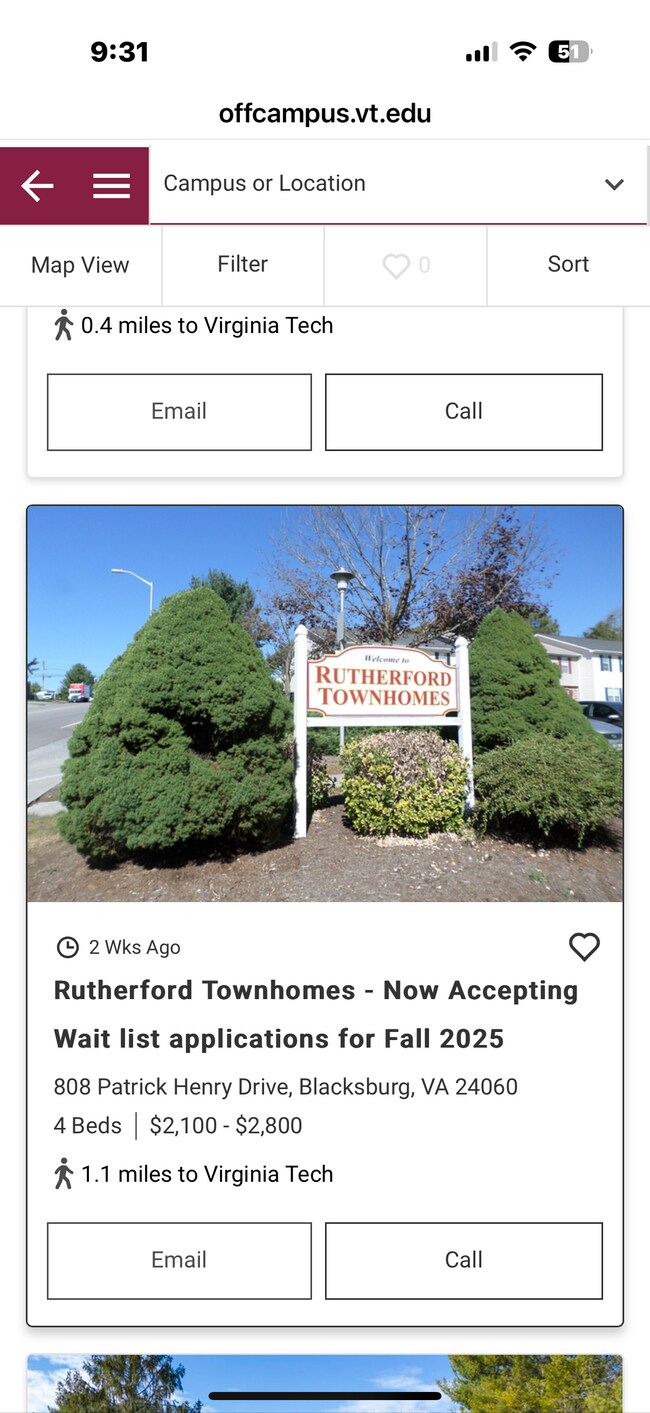This screenshot has width=650, height=1413.
Task: Open the hamburger menu
Action: point(111,186)
